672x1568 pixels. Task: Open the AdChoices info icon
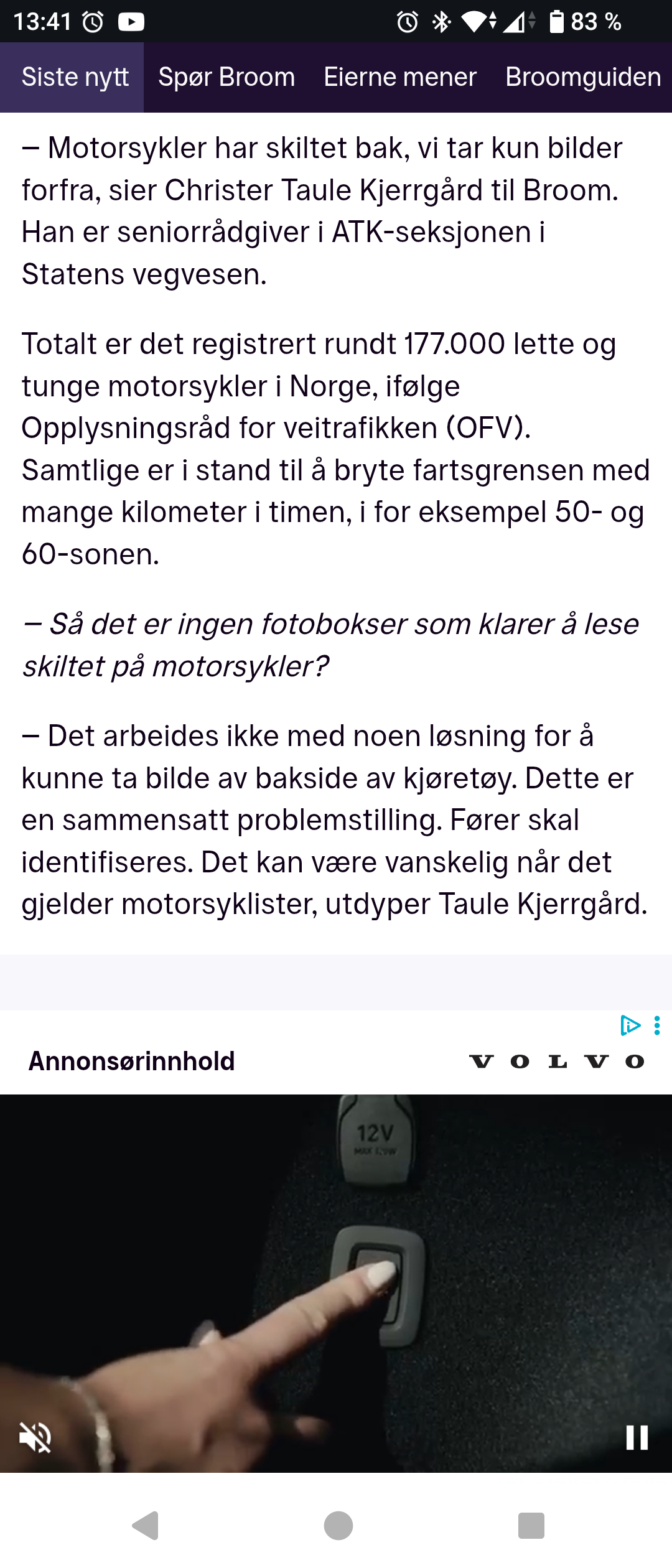[x=630, y=1025]
